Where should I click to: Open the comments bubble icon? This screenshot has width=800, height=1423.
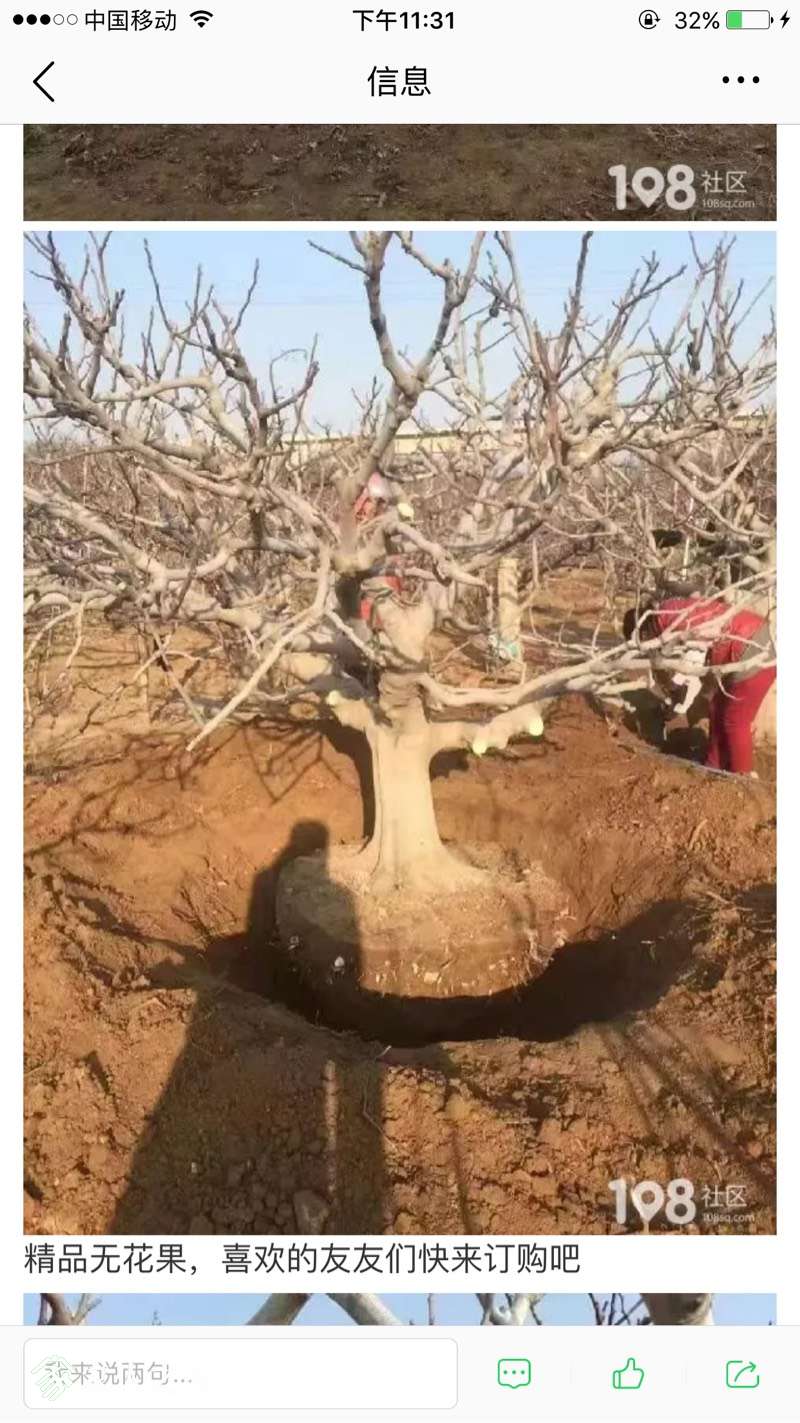pyautogui.click(x=514, y=1374)
